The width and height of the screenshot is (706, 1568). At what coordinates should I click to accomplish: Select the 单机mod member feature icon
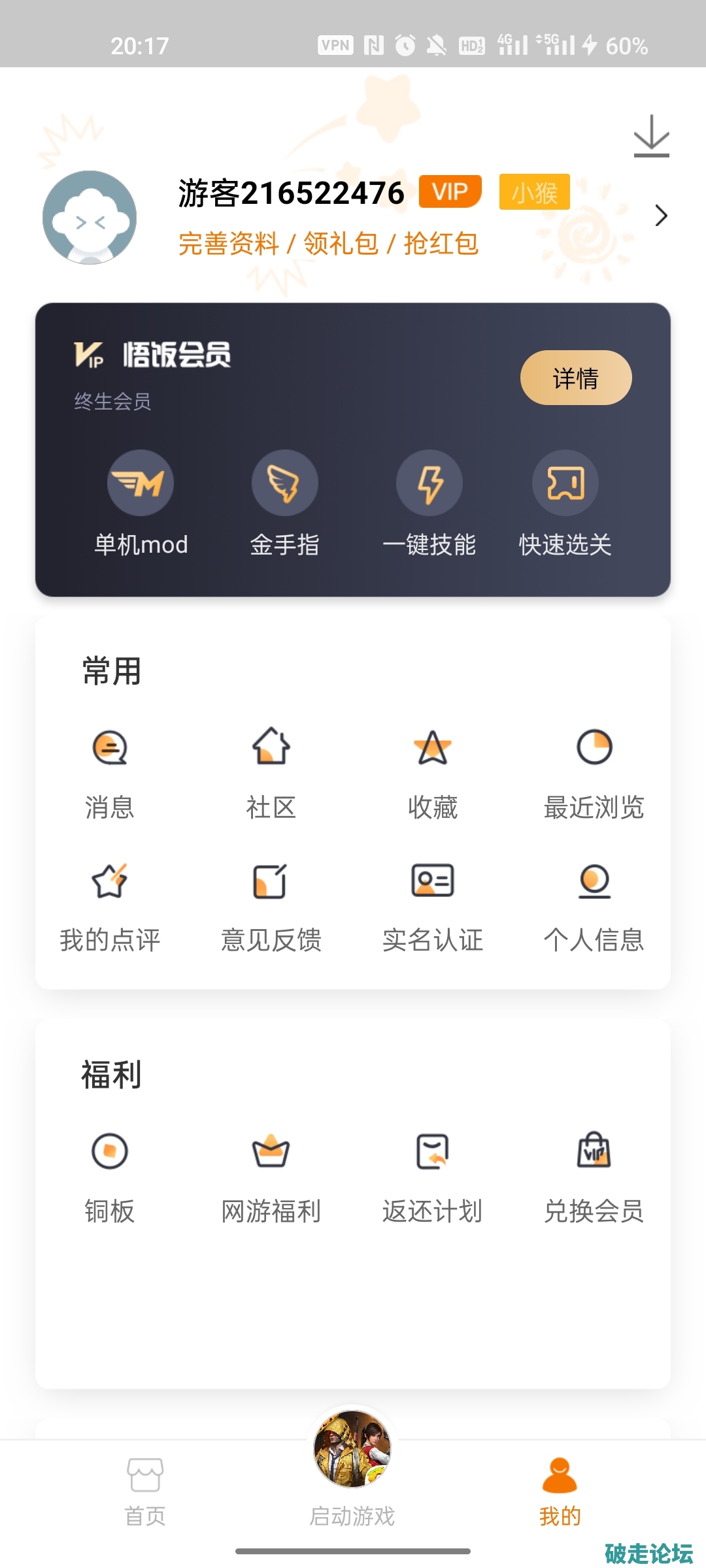141,482
